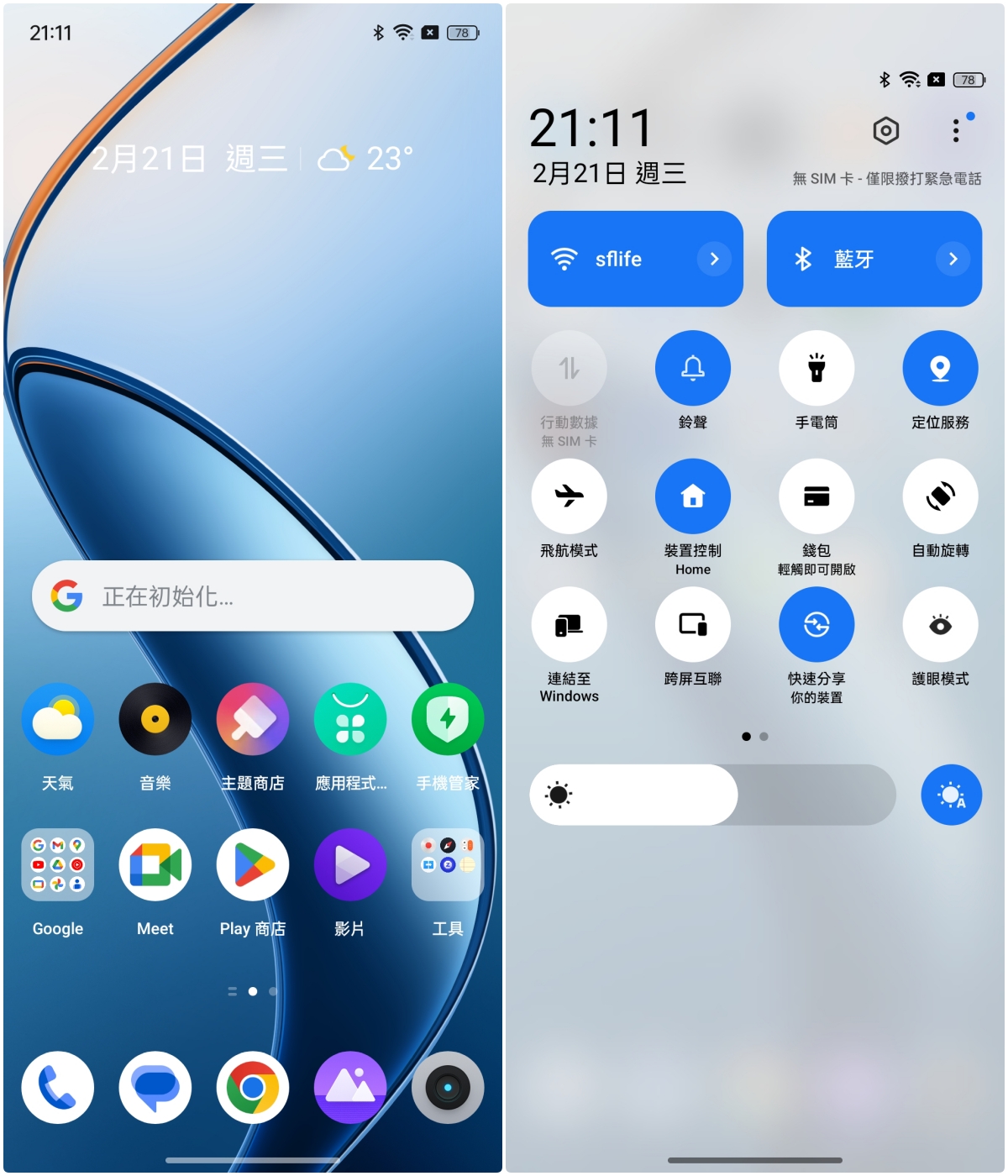
Task: Expand the Bluetooth (藍牙) tile arrow
Action: [953, 259]
